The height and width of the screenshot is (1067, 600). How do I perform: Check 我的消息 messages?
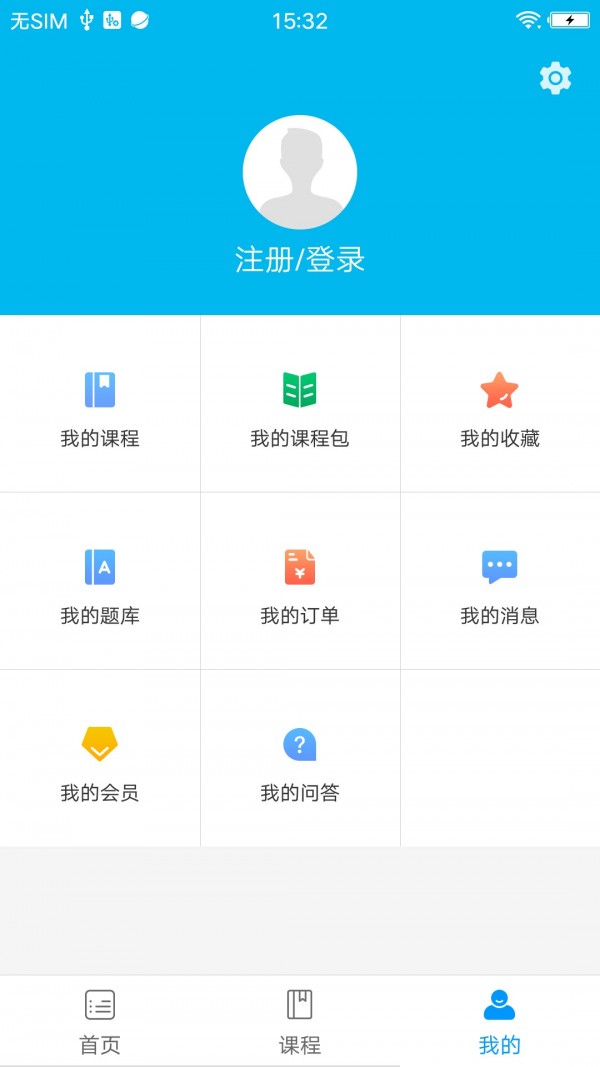click(500, 582)
